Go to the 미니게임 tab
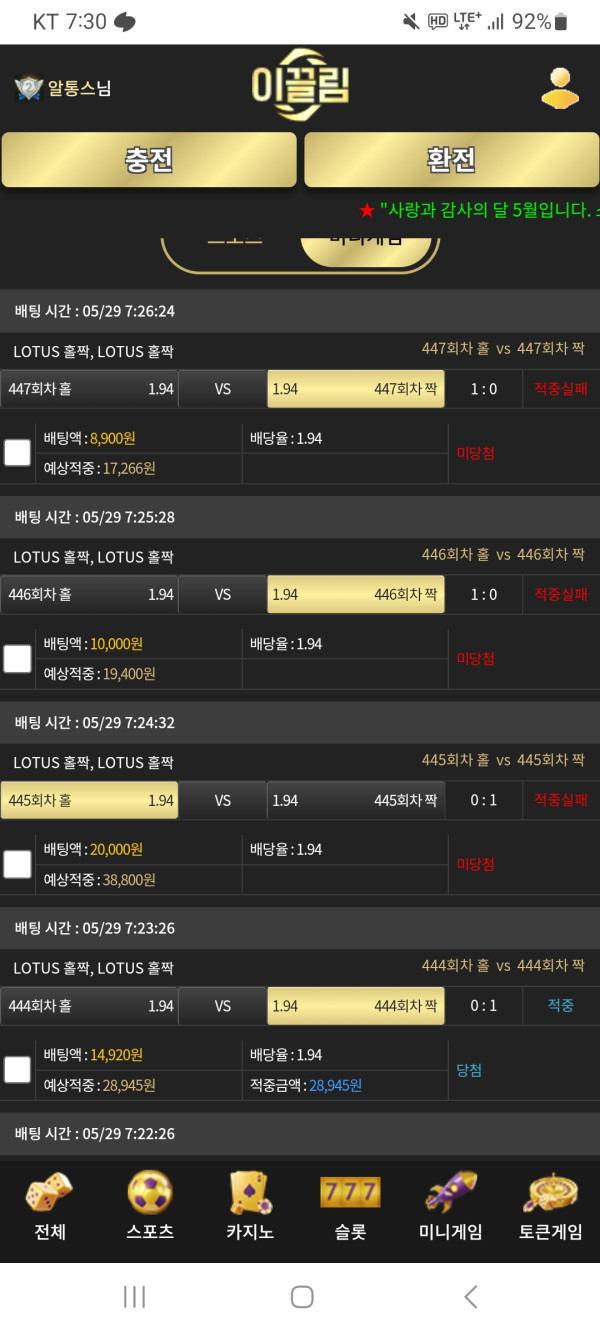Screen dimensions: 600x1333 [x=450, y=1207]
